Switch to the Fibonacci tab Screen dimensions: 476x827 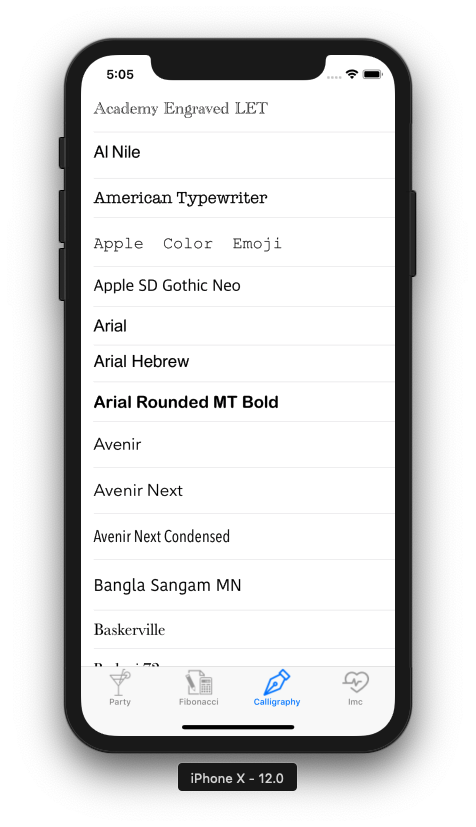[x=199, y=688]
